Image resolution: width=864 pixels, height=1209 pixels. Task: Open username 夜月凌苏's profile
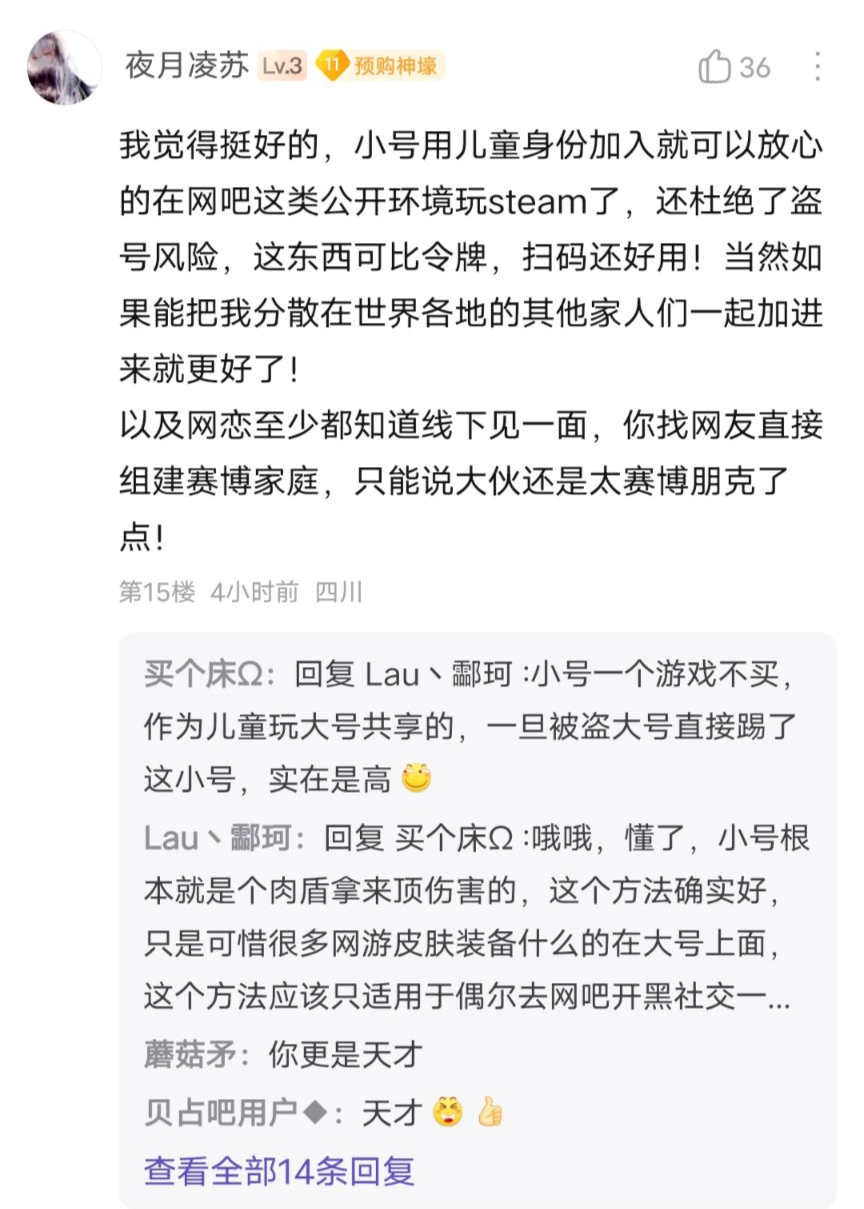(x=188, y=66)
